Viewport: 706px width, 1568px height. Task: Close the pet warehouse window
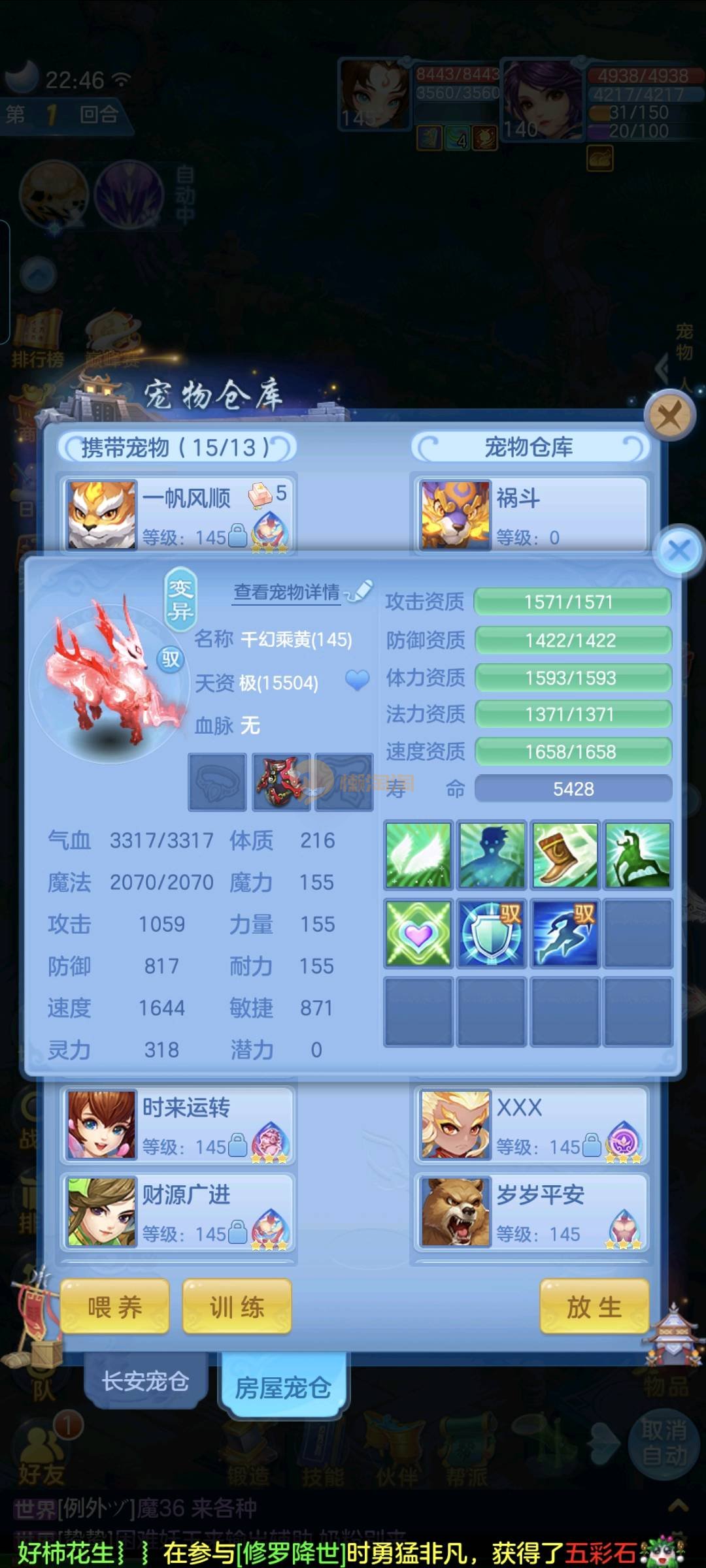pos(669,416)
